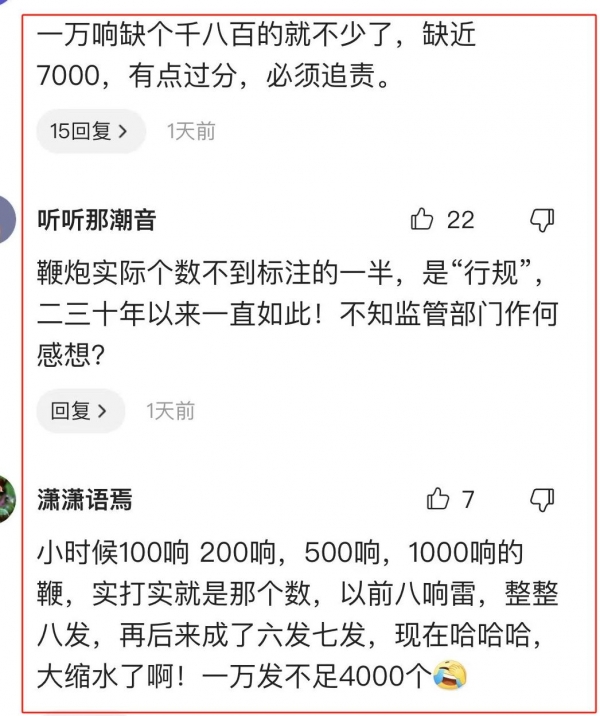The width and height of the screenshot is (600, 716).
Task: Reply to 听听那潮音's comment
Action: pos(79,411)
